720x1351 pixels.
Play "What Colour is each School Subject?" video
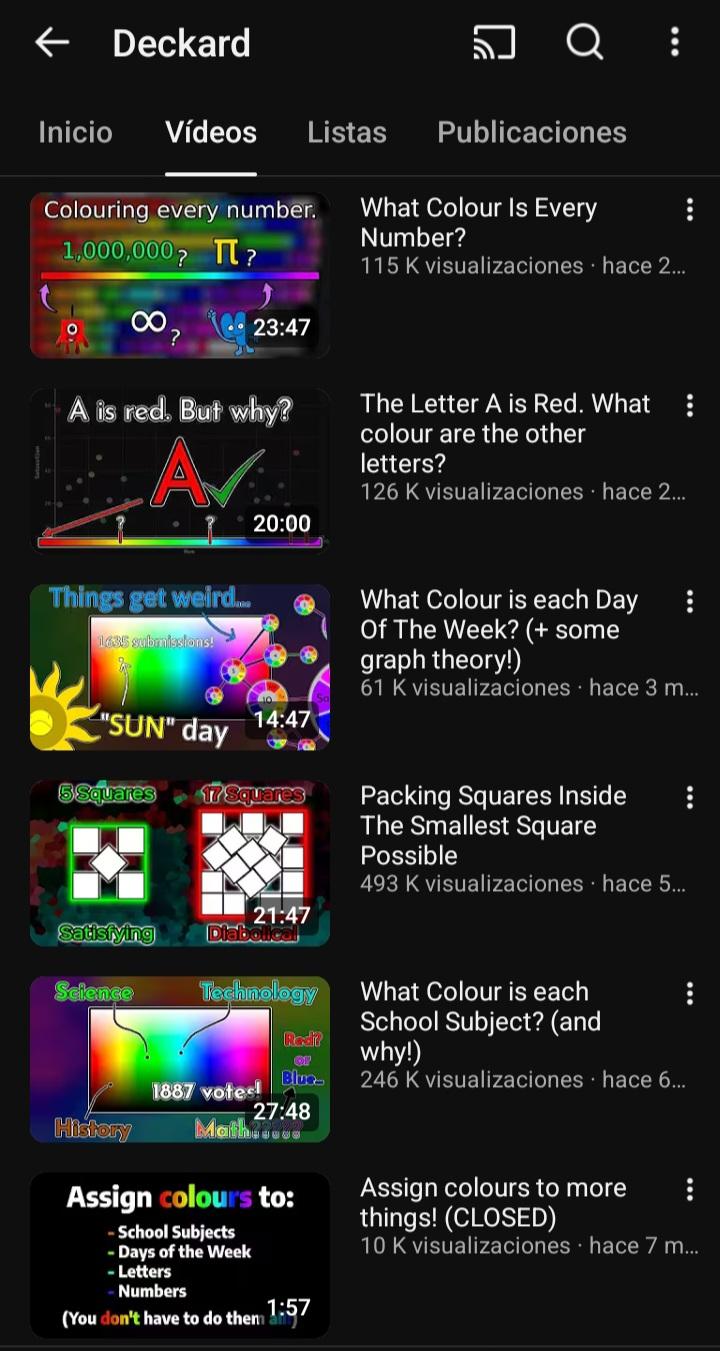click(x=180, y=1059)
